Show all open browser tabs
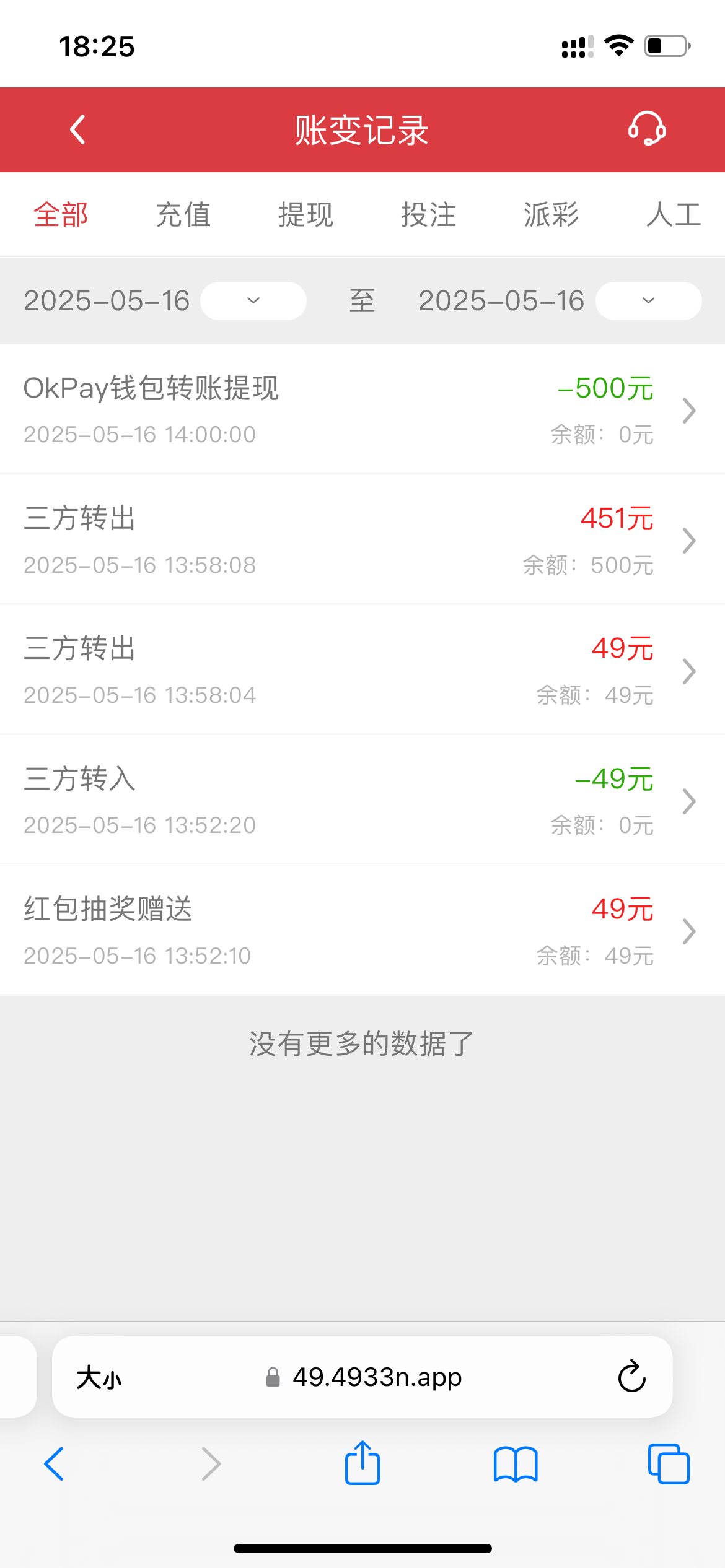 (x=668, y=1465)
